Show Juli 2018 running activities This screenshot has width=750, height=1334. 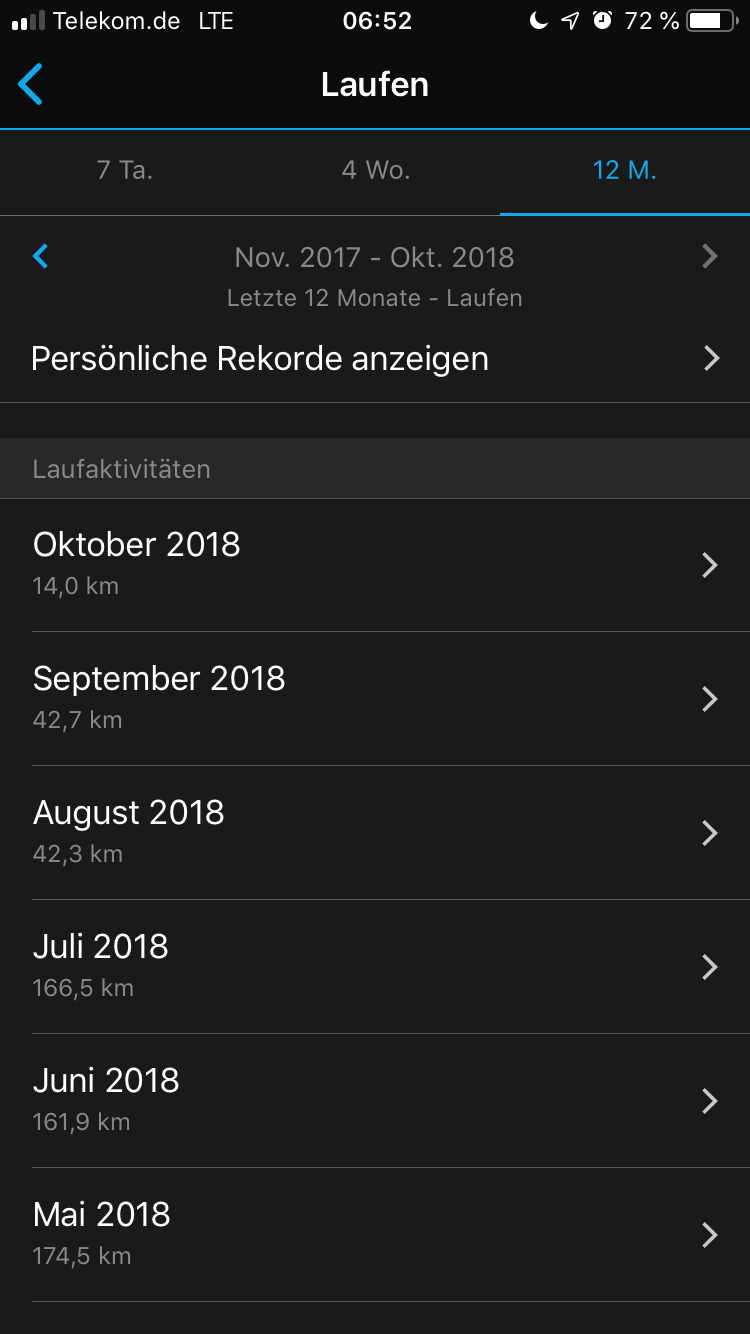[375, 966]
